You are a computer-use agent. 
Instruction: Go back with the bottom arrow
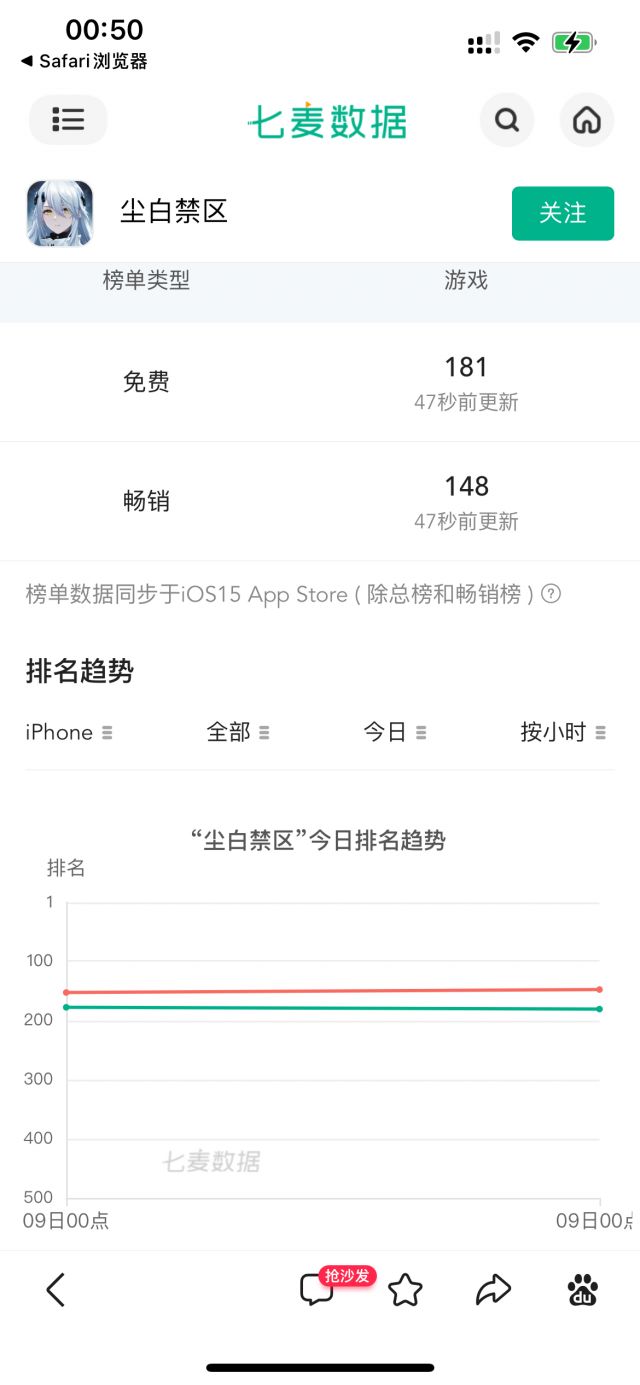point(56,1290)
